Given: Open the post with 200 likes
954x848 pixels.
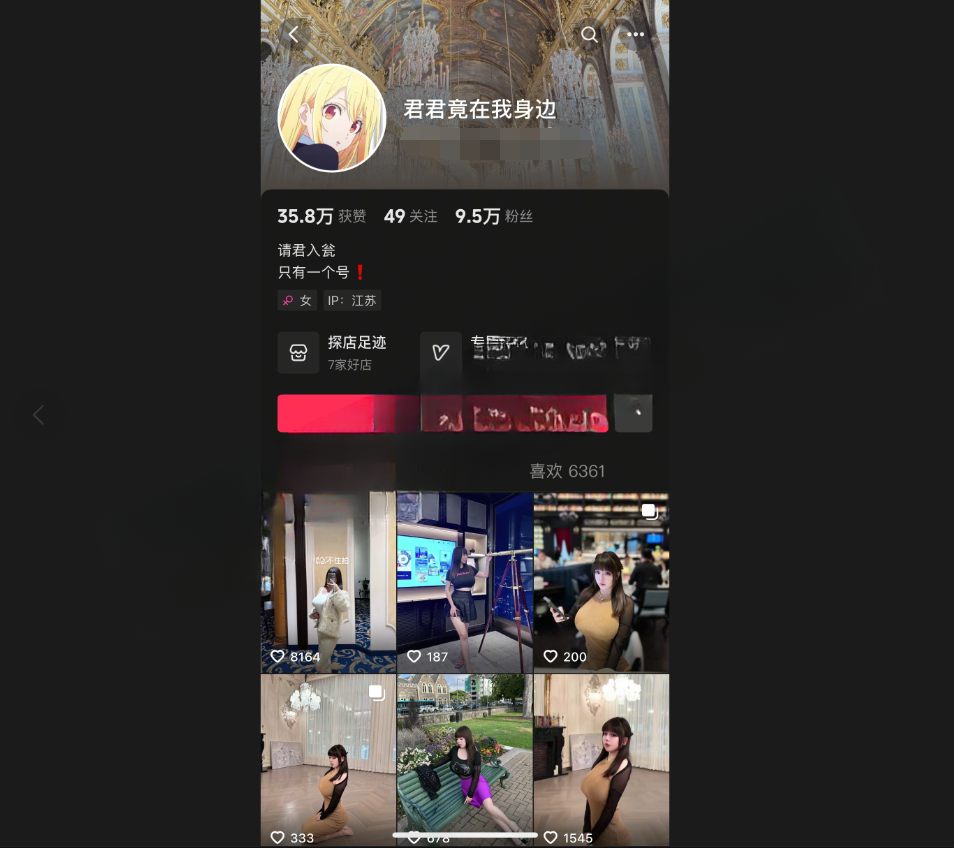Looking at the screenshot, I should click(x=600, y=580).
